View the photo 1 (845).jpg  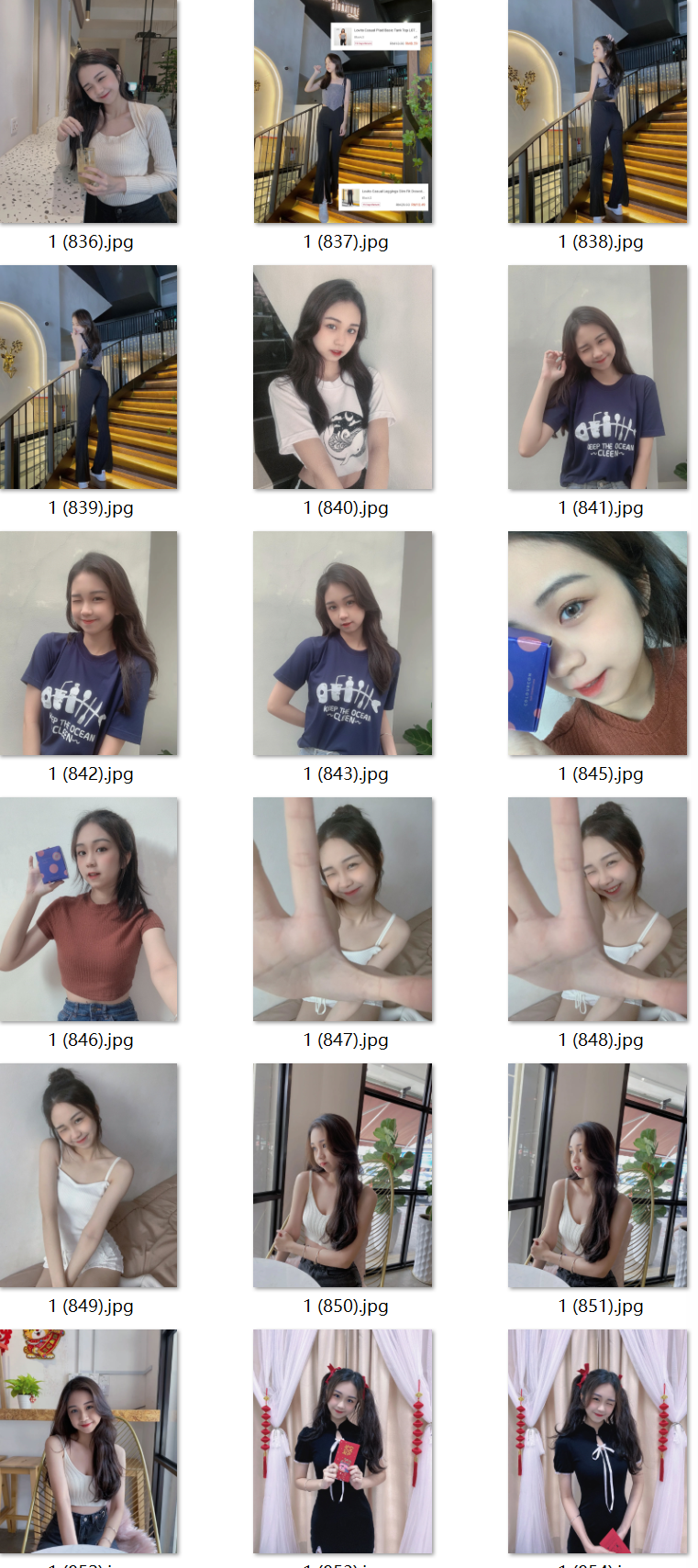coord(597,643)
